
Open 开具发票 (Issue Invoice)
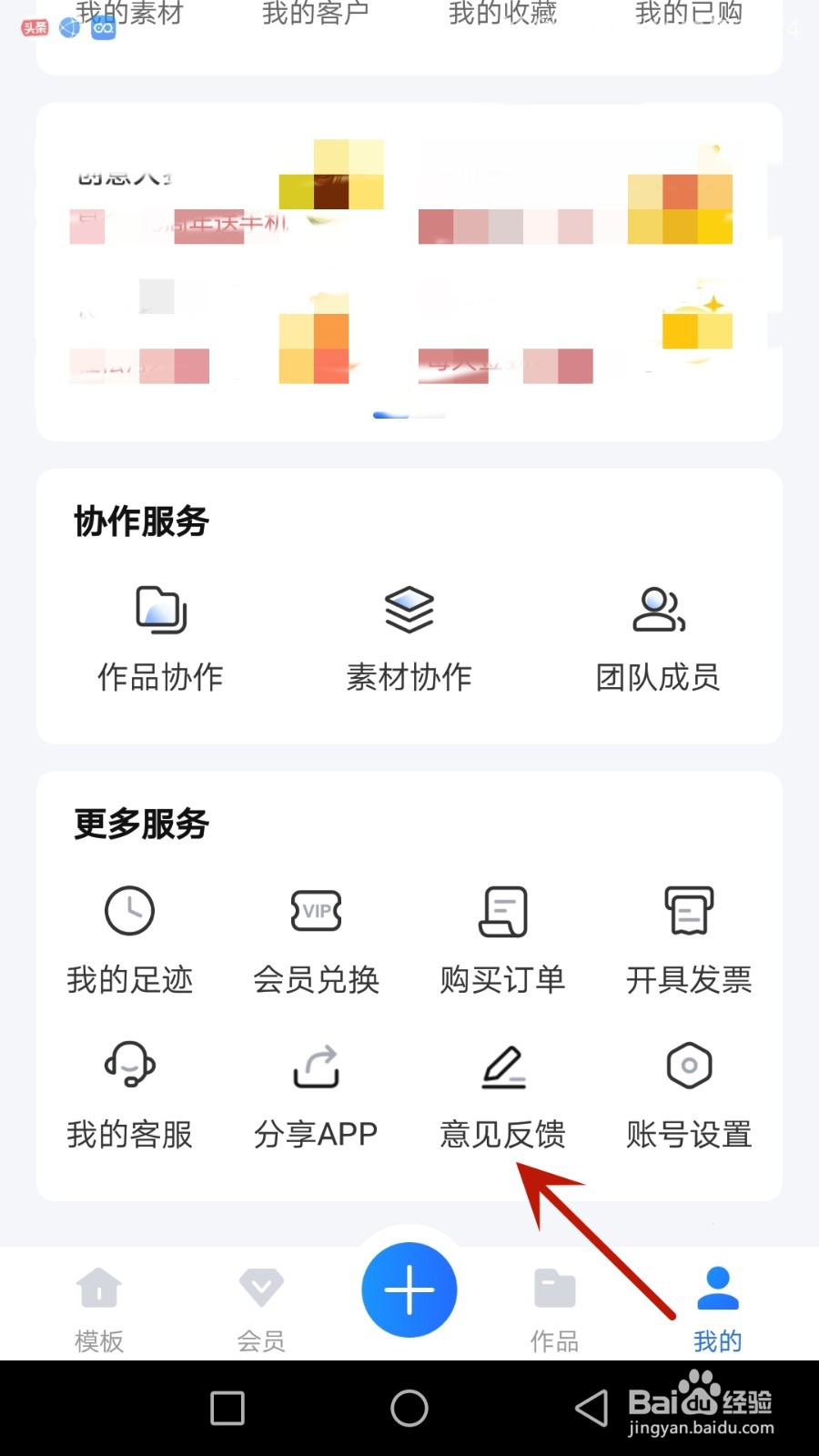click(689, 937)
